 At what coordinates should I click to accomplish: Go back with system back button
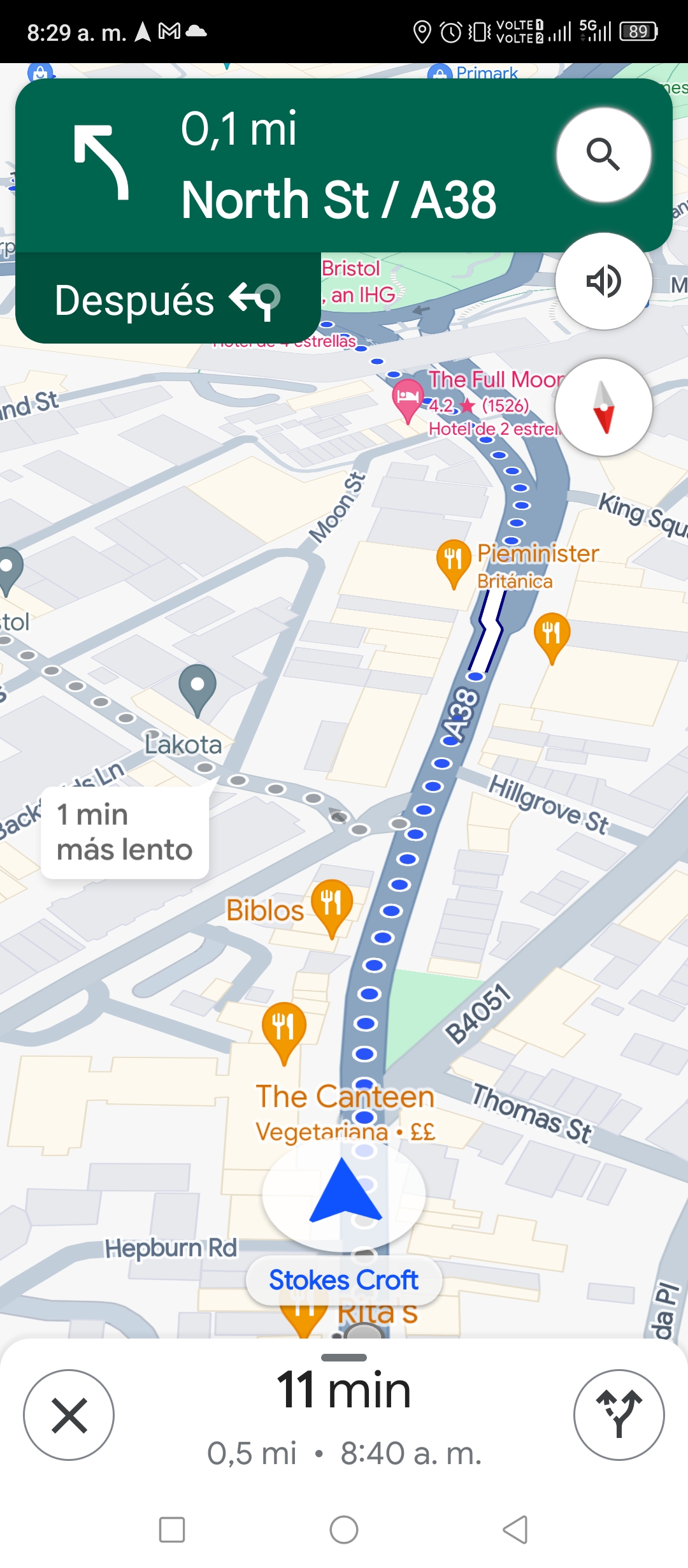[515, 1529]
